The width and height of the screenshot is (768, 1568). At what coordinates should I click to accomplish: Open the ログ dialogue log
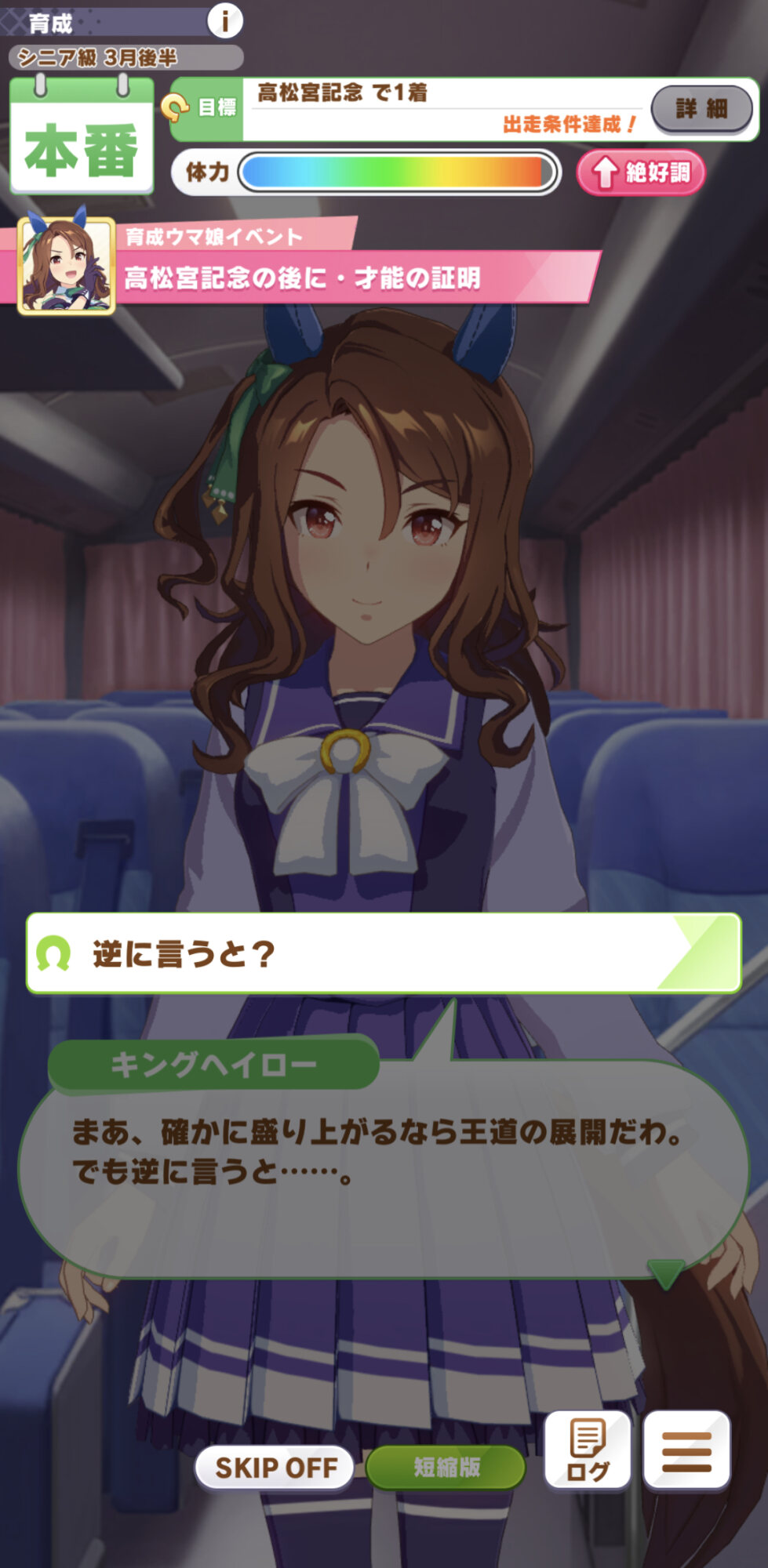pyautogui.click(x=588, y=1450)
